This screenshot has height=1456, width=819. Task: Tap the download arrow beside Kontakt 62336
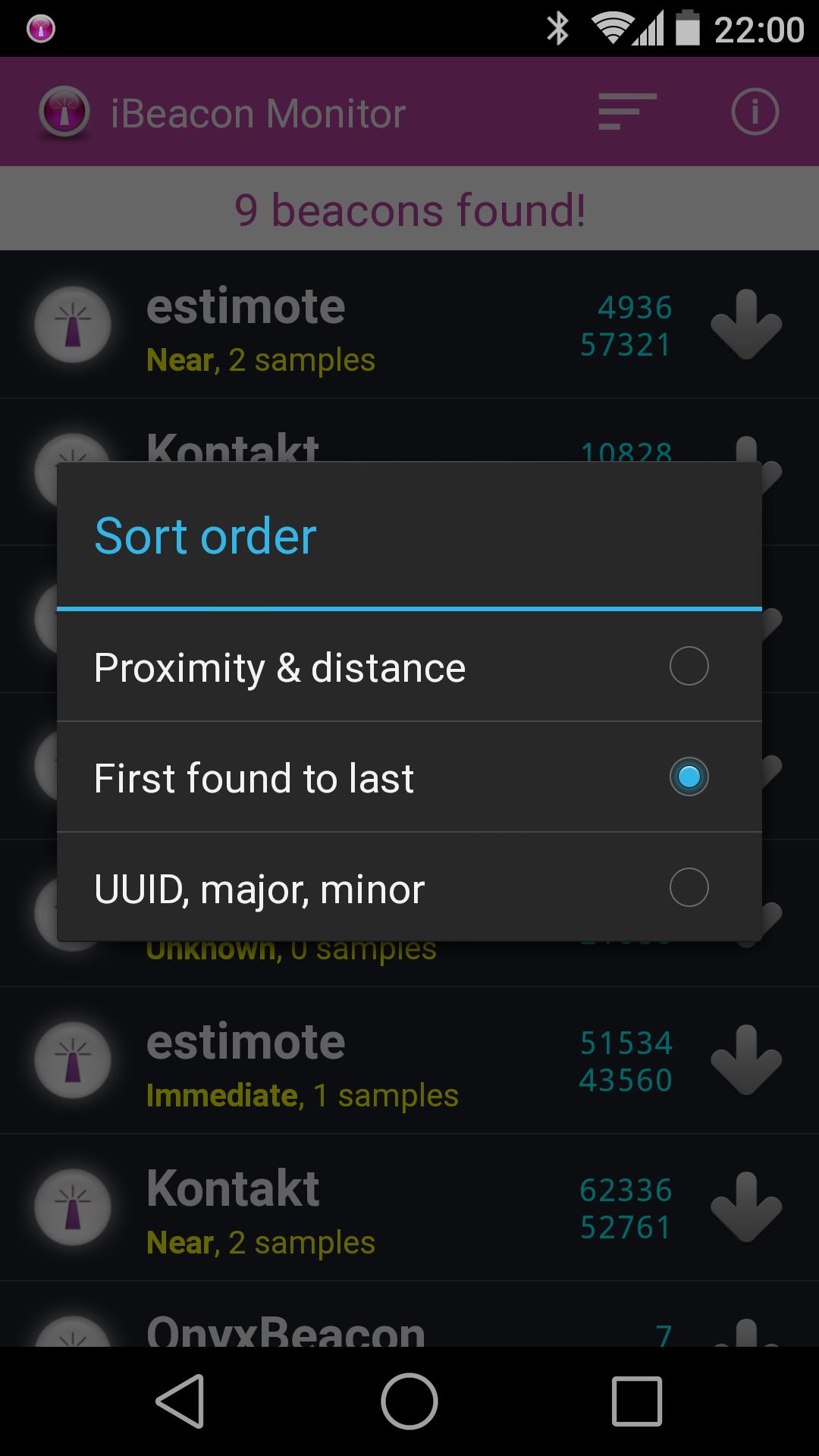747,1207
